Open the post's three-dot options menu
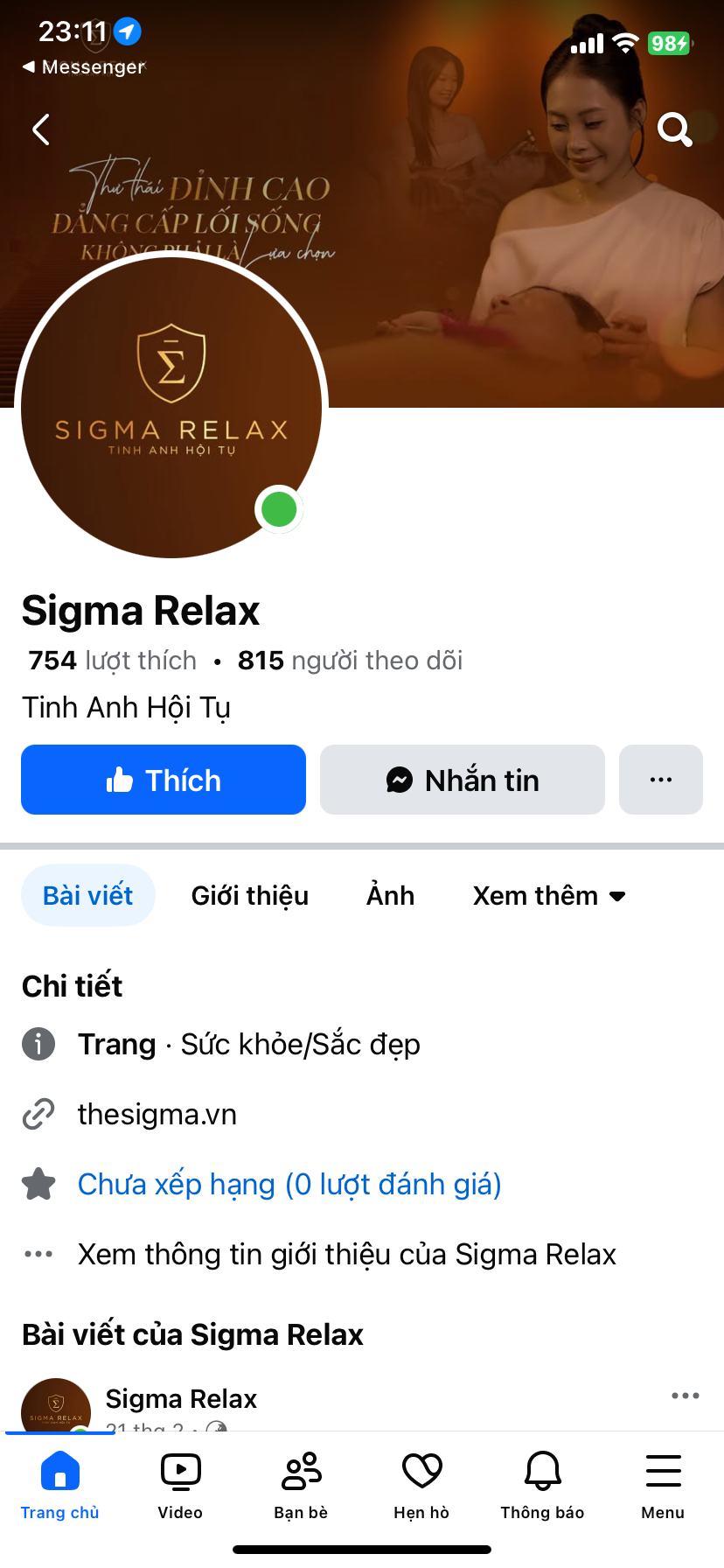This screenshot has width=724, height=1568. (x=685, y=1396)
